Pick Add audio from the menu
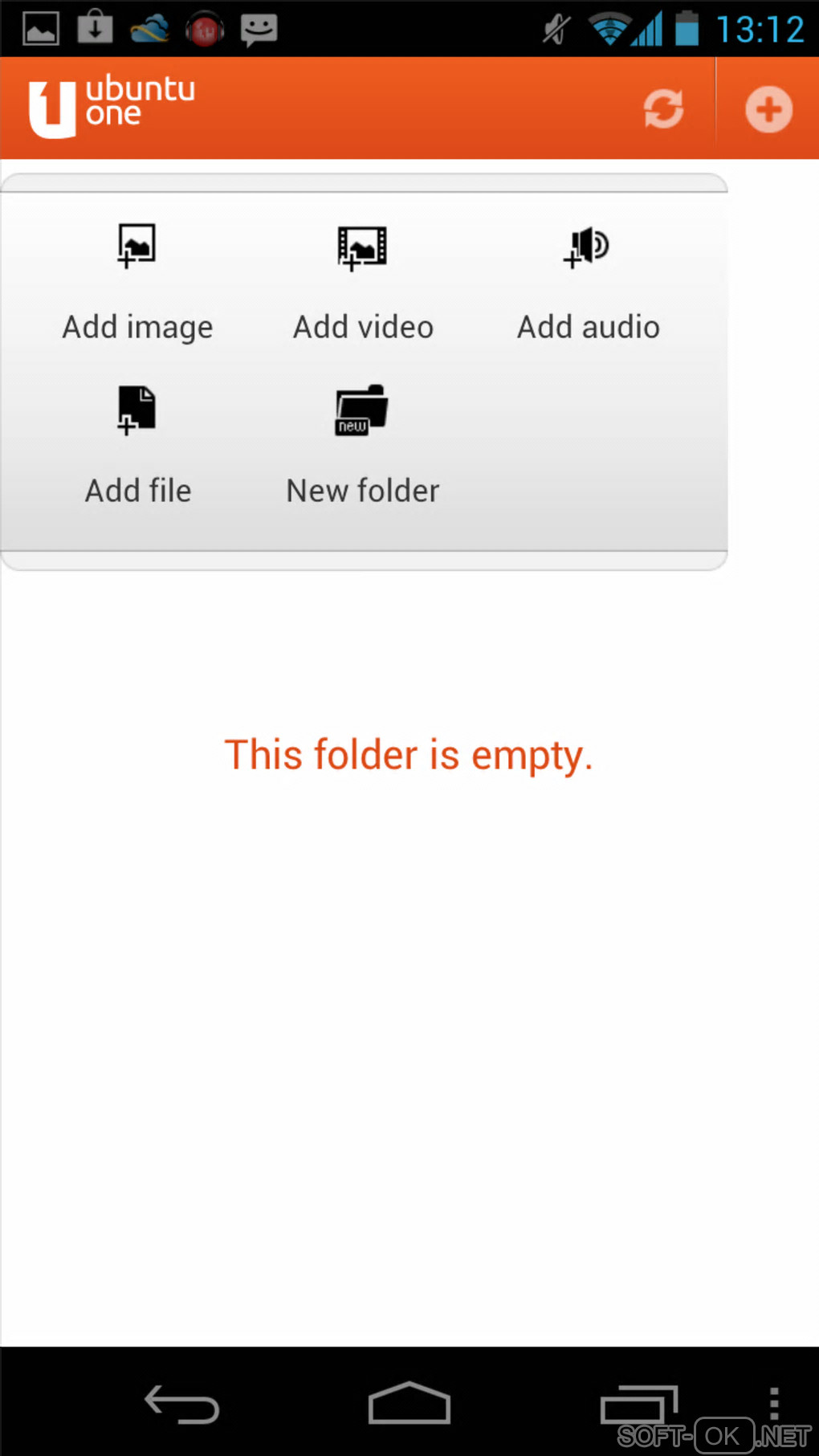 tap(588, 282)
